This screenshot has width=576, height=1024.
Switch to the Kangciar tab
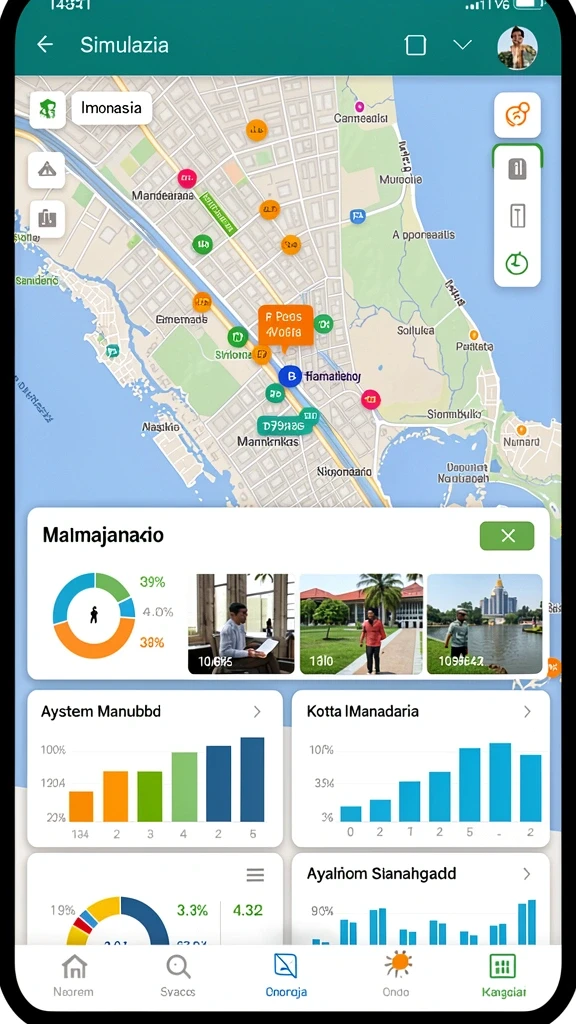pos(503,976)
